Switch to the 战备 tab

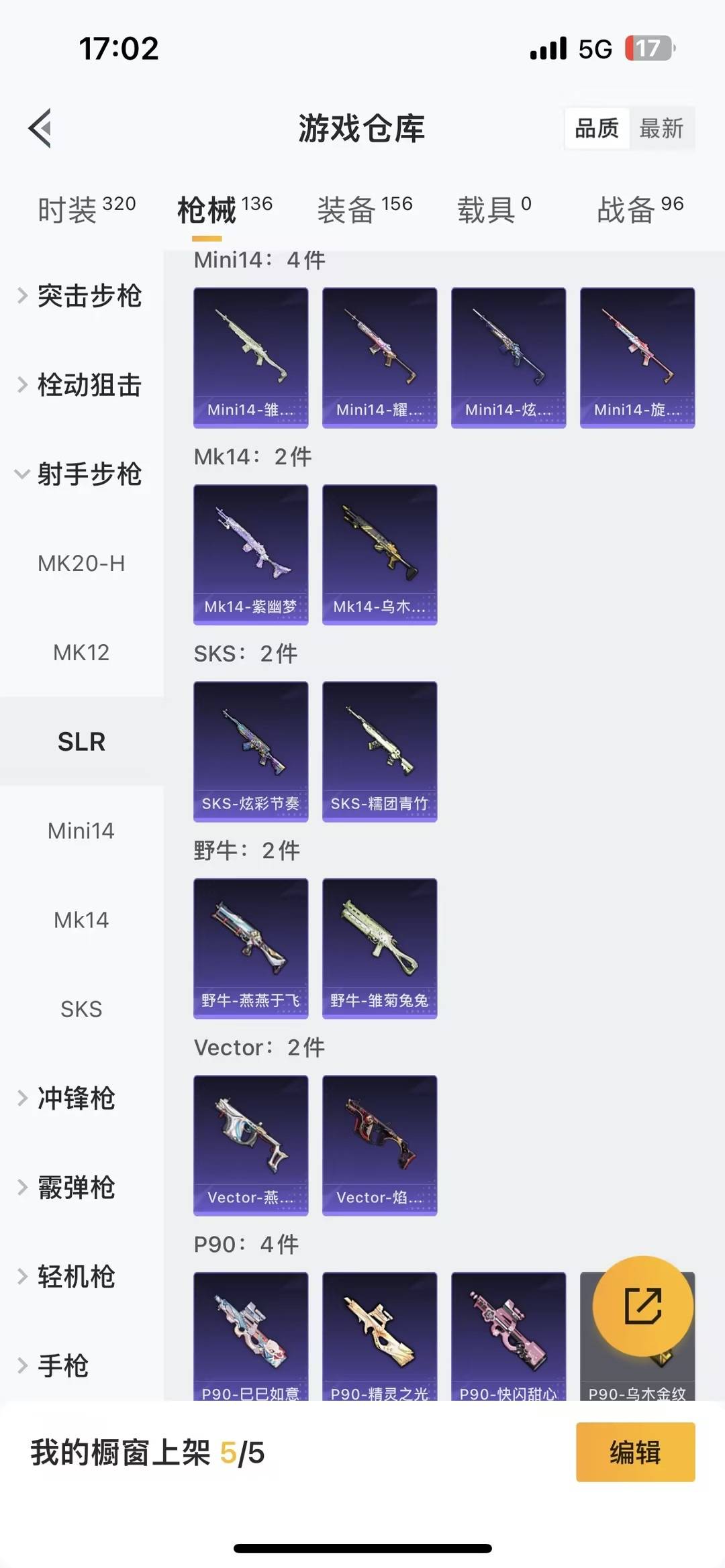pyautogui.click(x=640, y=209)
